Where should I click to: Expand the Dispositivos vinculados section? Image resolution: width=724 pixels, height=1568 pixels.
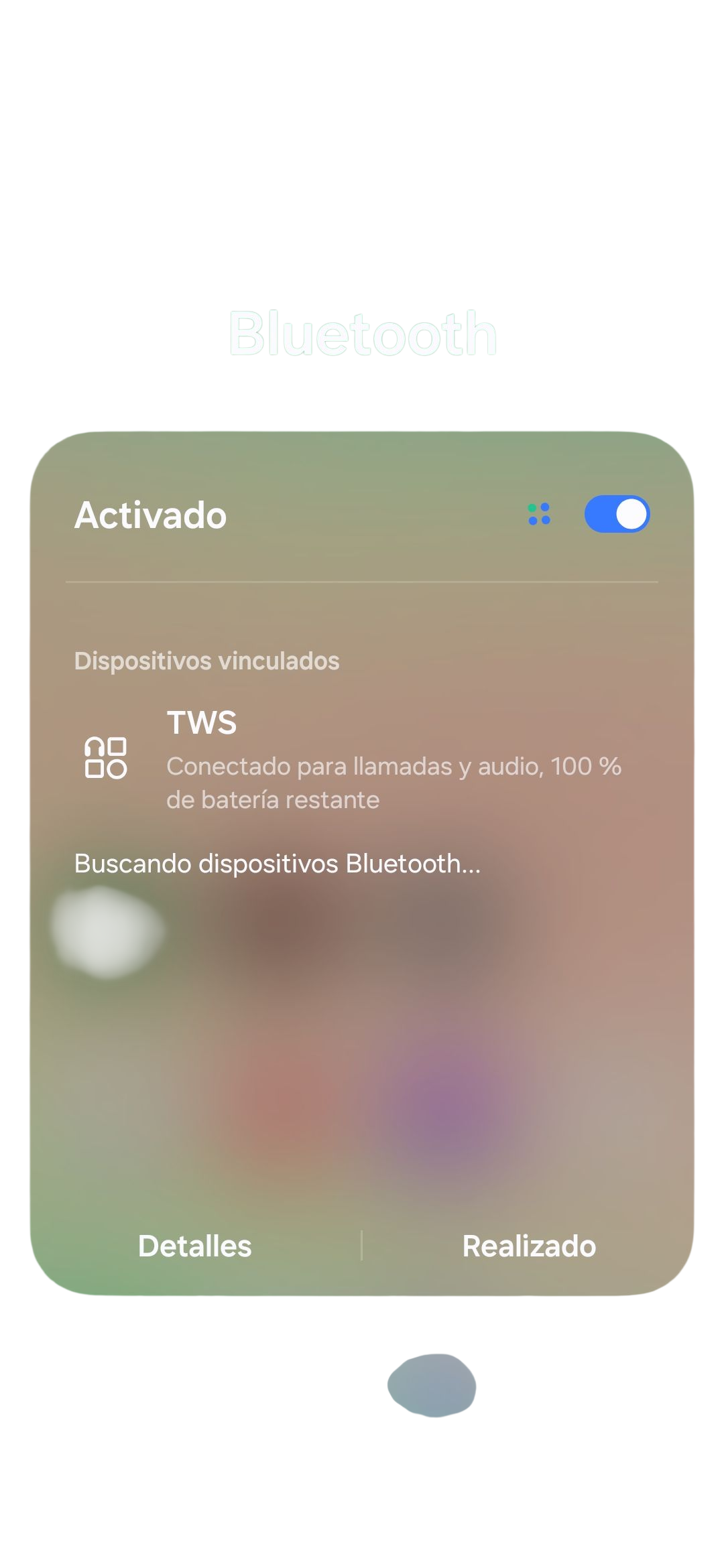point(206,661)
